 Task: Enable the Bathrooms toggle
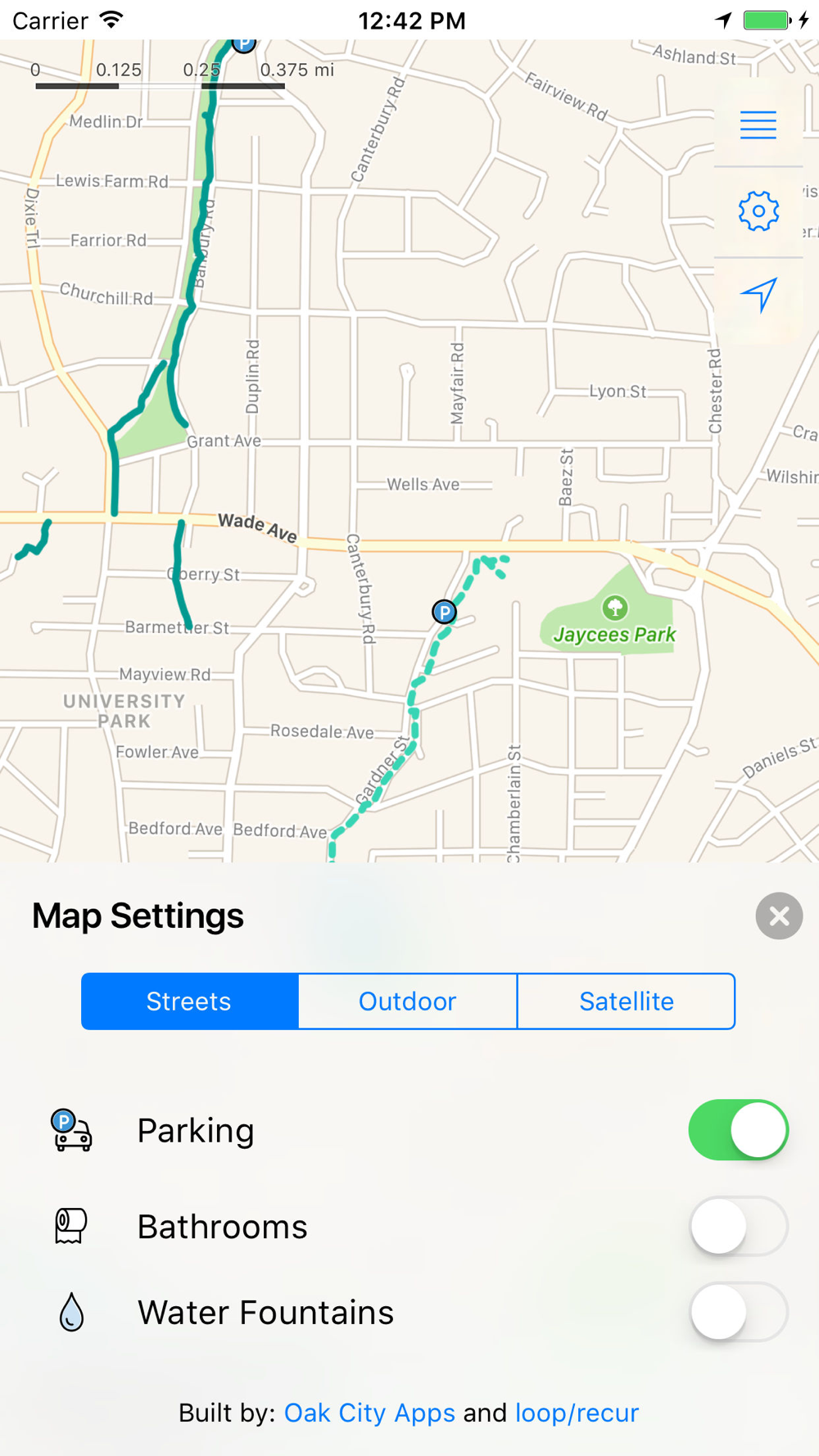point(738,1226)
